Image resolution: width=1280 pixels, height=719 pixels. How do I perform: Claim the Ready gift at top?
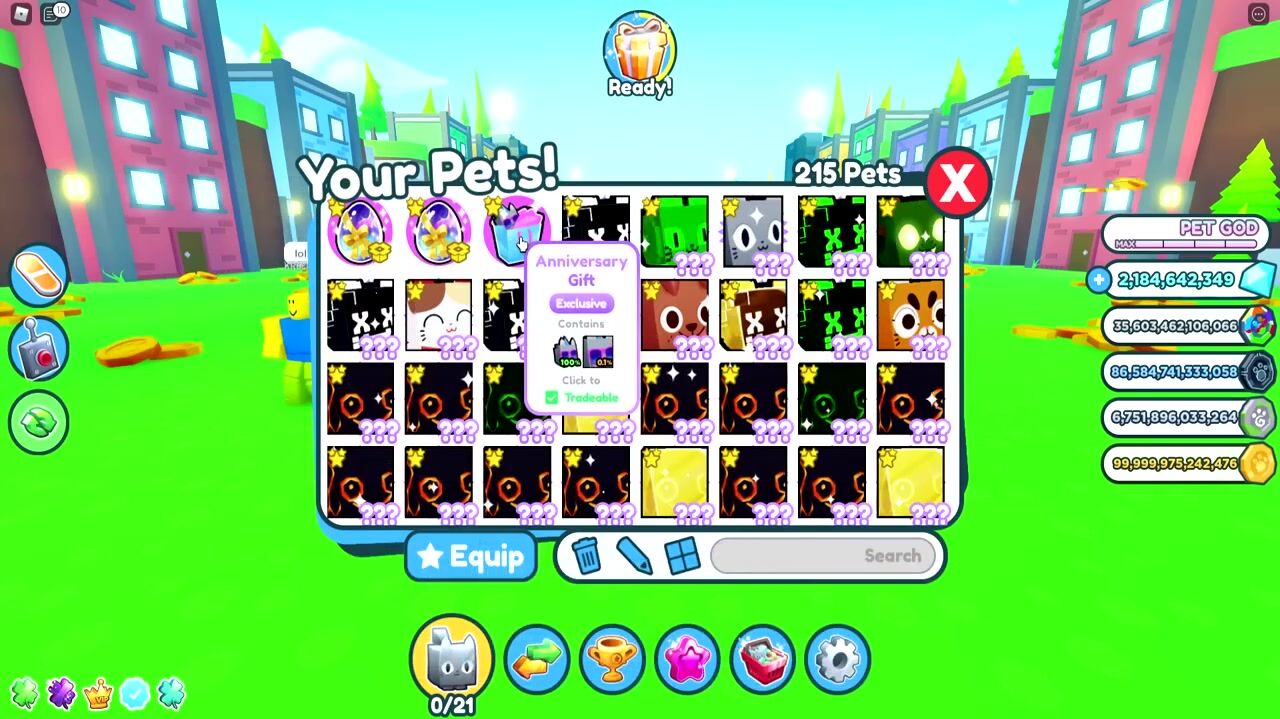tap(640, 55)
